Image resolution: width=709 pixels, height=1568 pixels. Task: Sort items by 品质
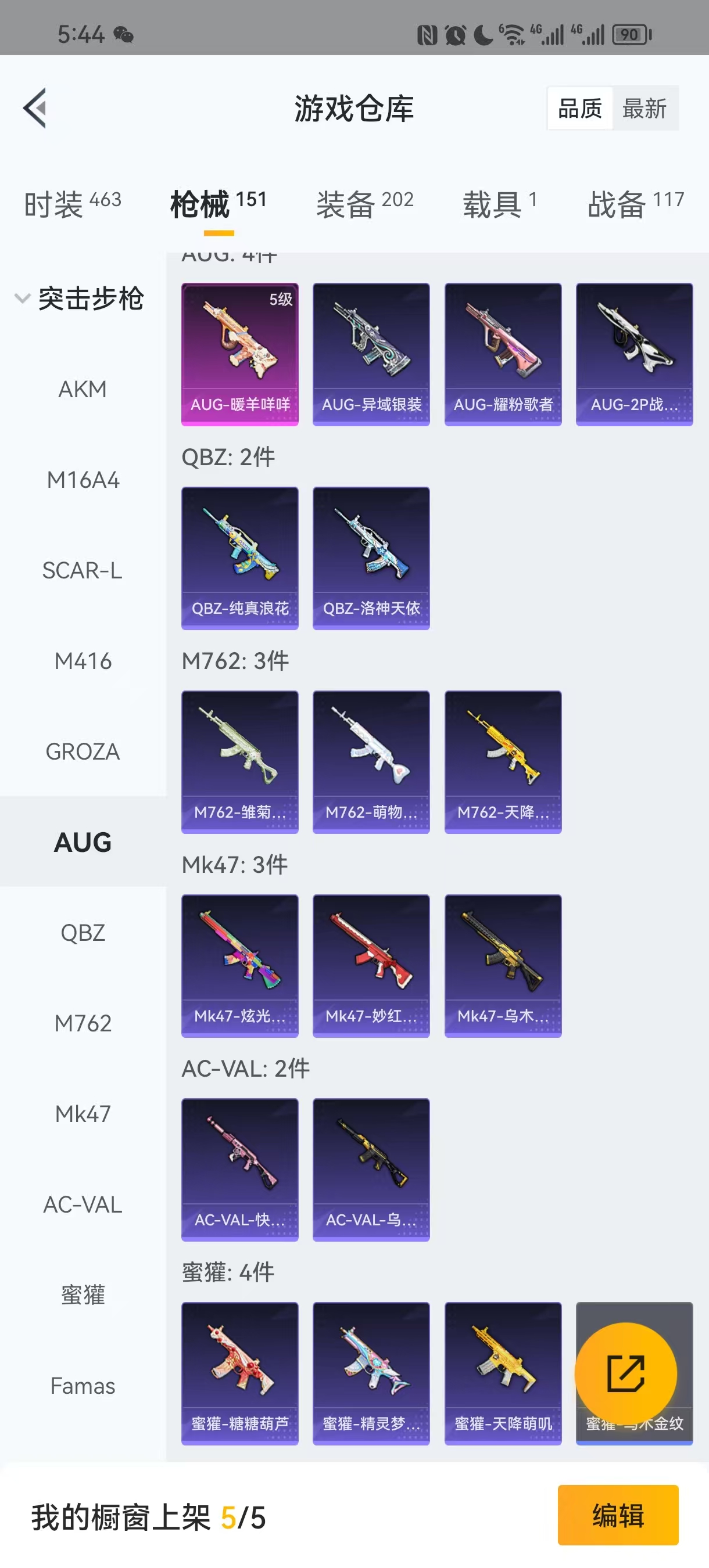coord(579,109)
